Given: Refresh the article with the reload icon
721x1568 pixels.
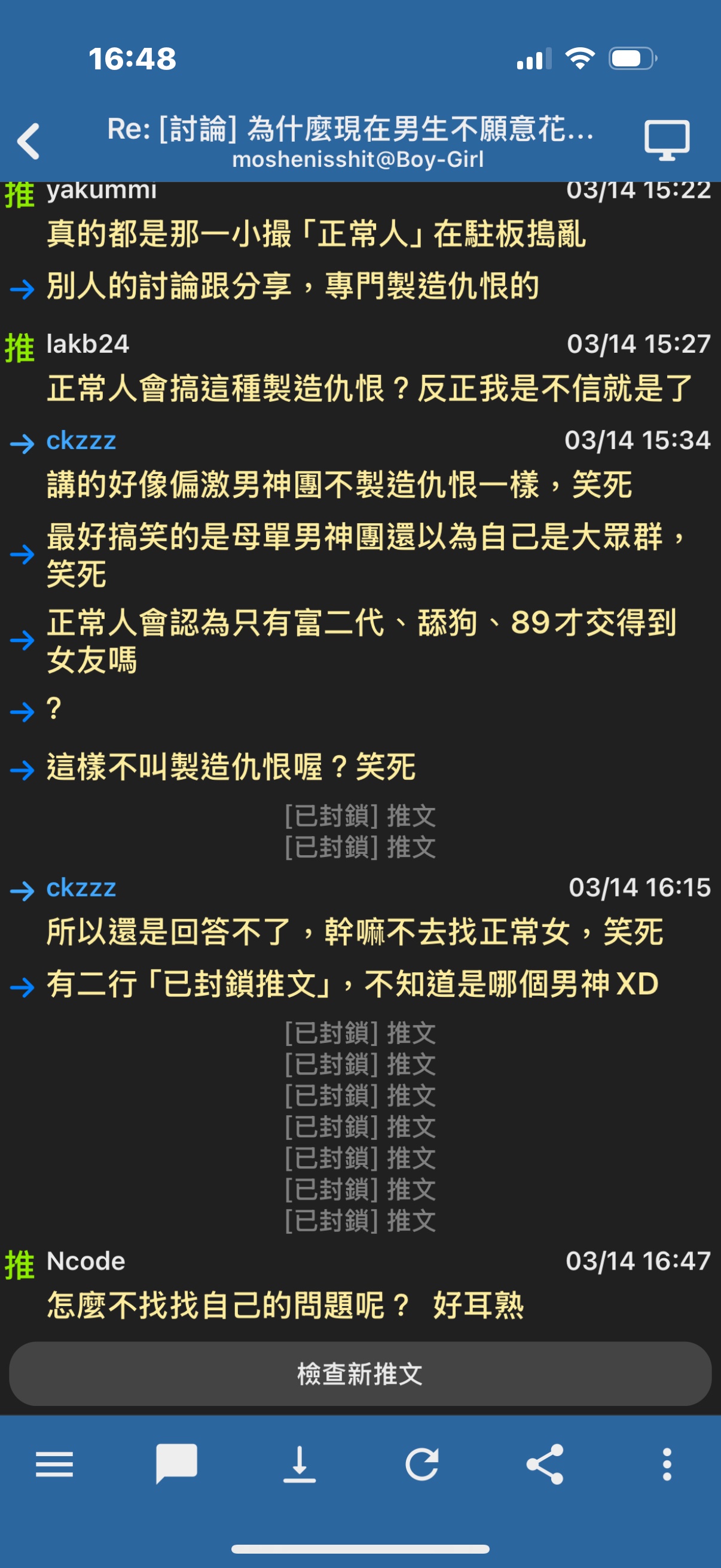Looking at the screenshot, I should pos(422,1464).
